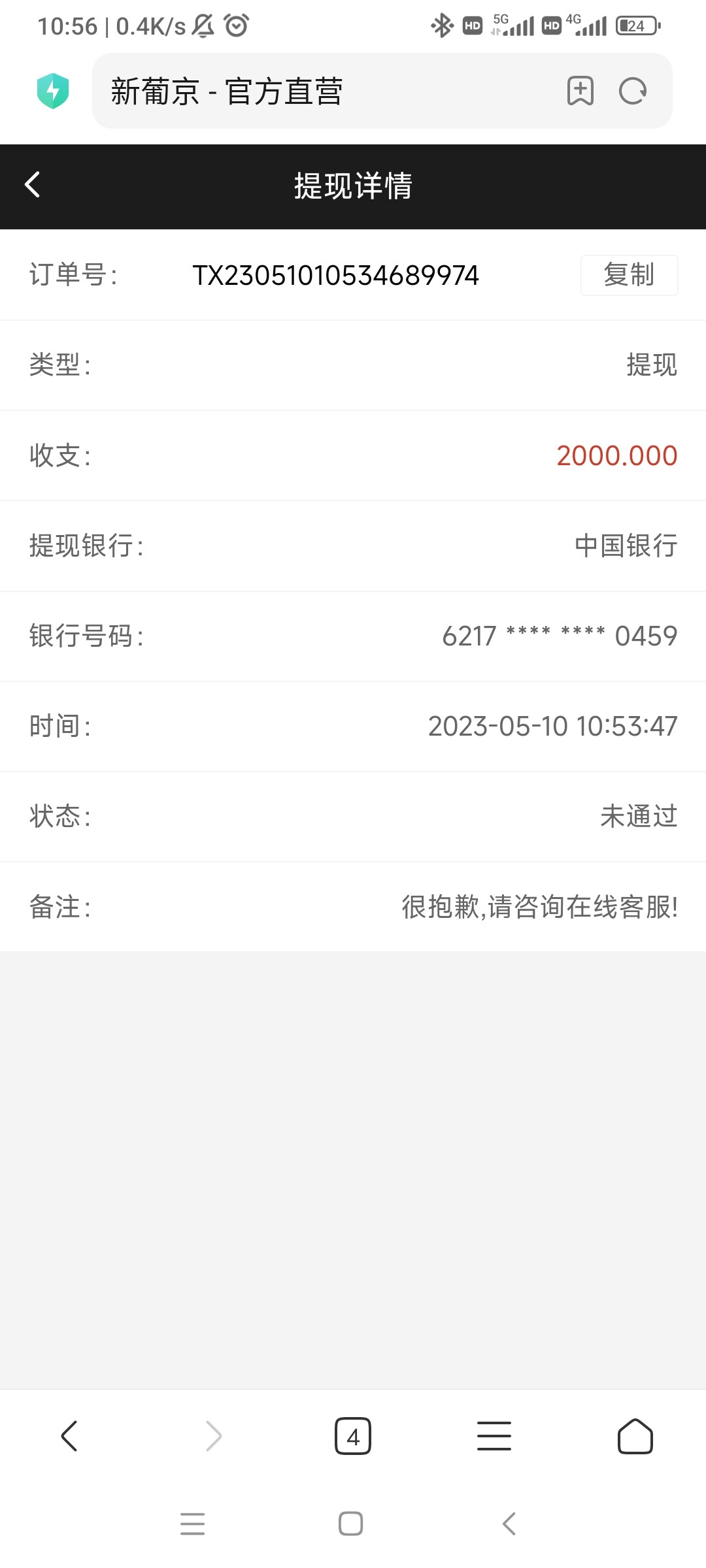Open the tab switcher showing 4 tabs
Viewport: 706px width, 1568px height.
coord(353,1436)
